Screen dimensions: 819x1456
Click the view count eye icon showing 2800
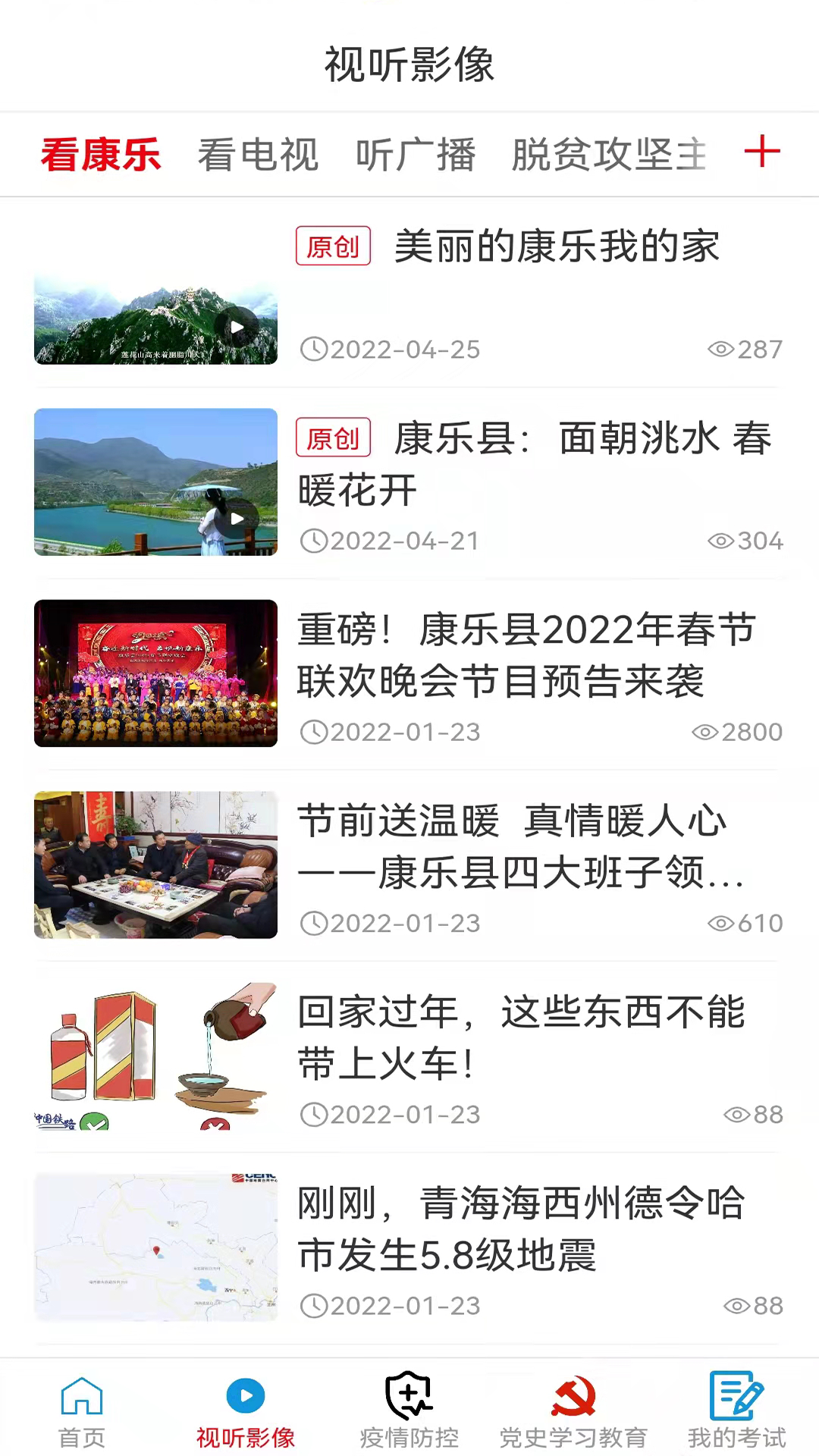coord(705,733)
